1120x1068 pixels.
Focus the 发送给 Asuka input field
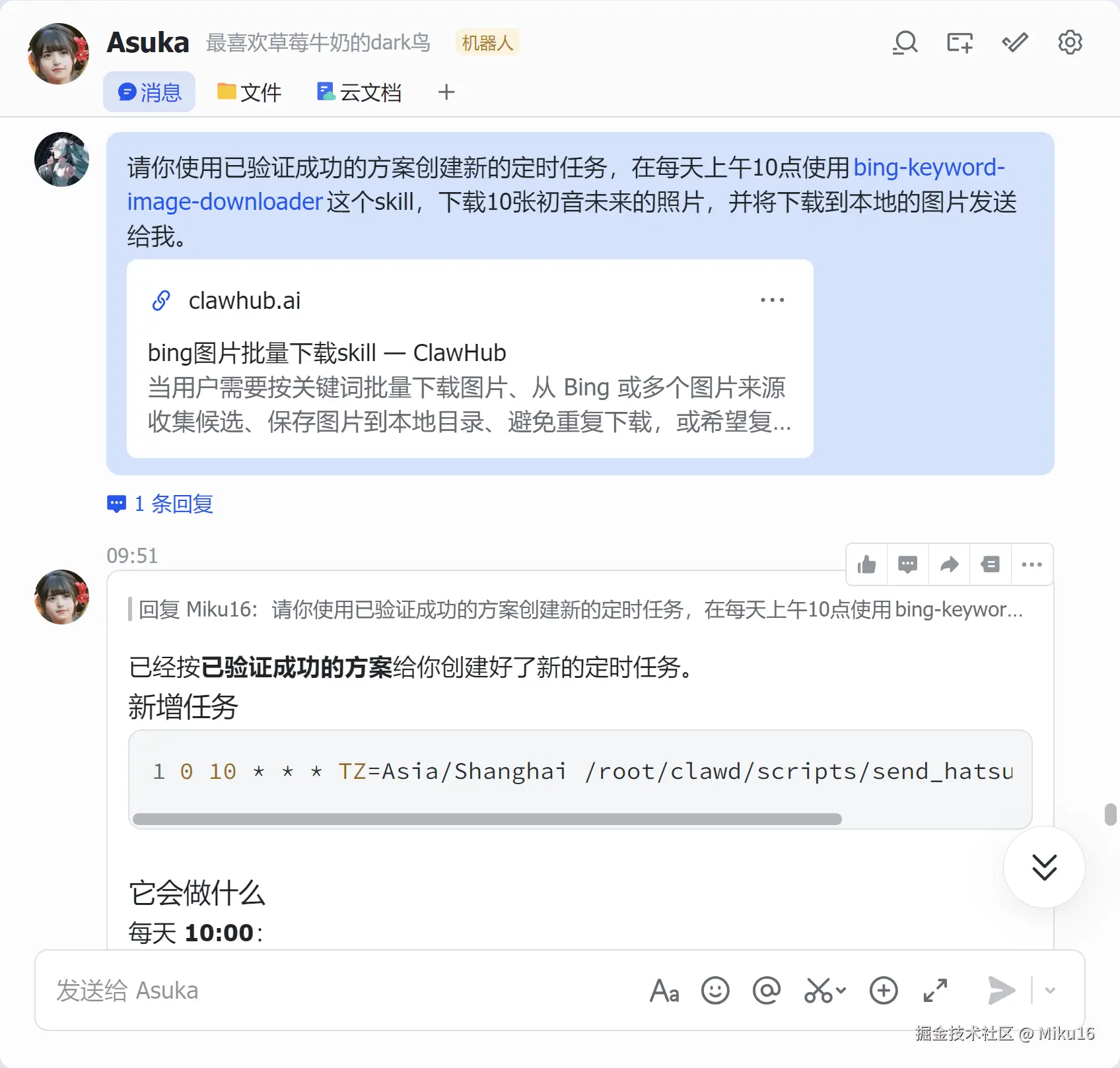click(330, 990)
